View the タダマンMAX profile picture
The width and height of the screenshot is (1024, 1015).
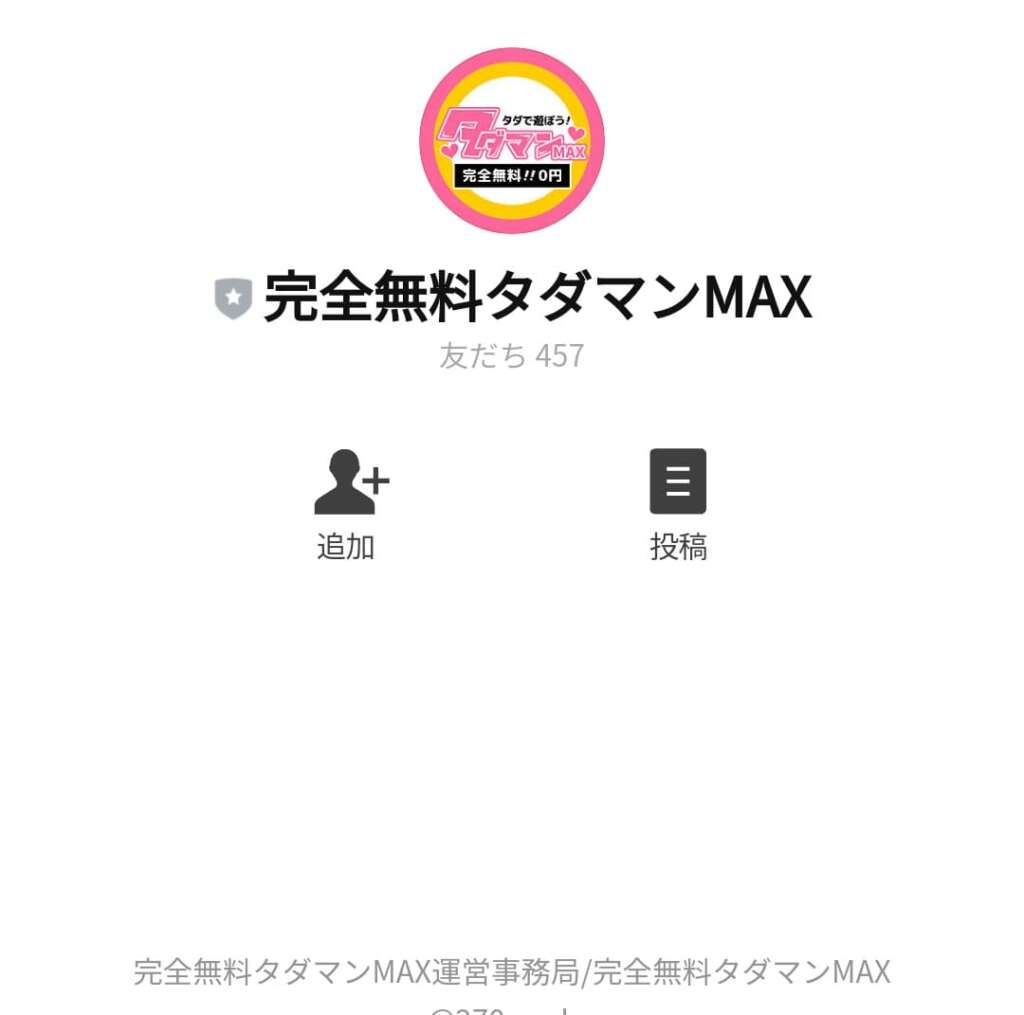coord(511,141)
